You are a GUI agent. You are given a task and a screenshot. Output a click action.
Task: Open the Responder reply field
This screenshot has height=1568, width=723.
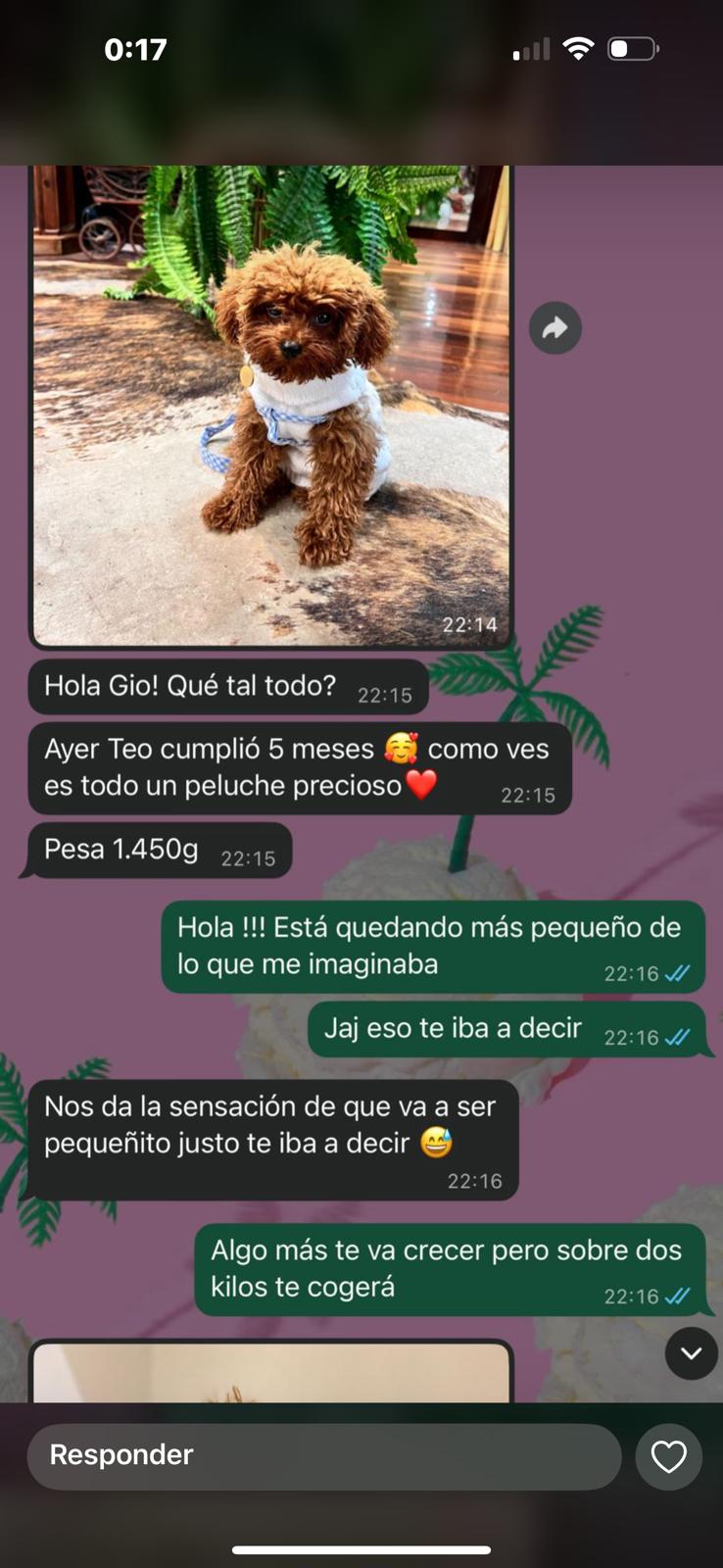[323, 1455]
